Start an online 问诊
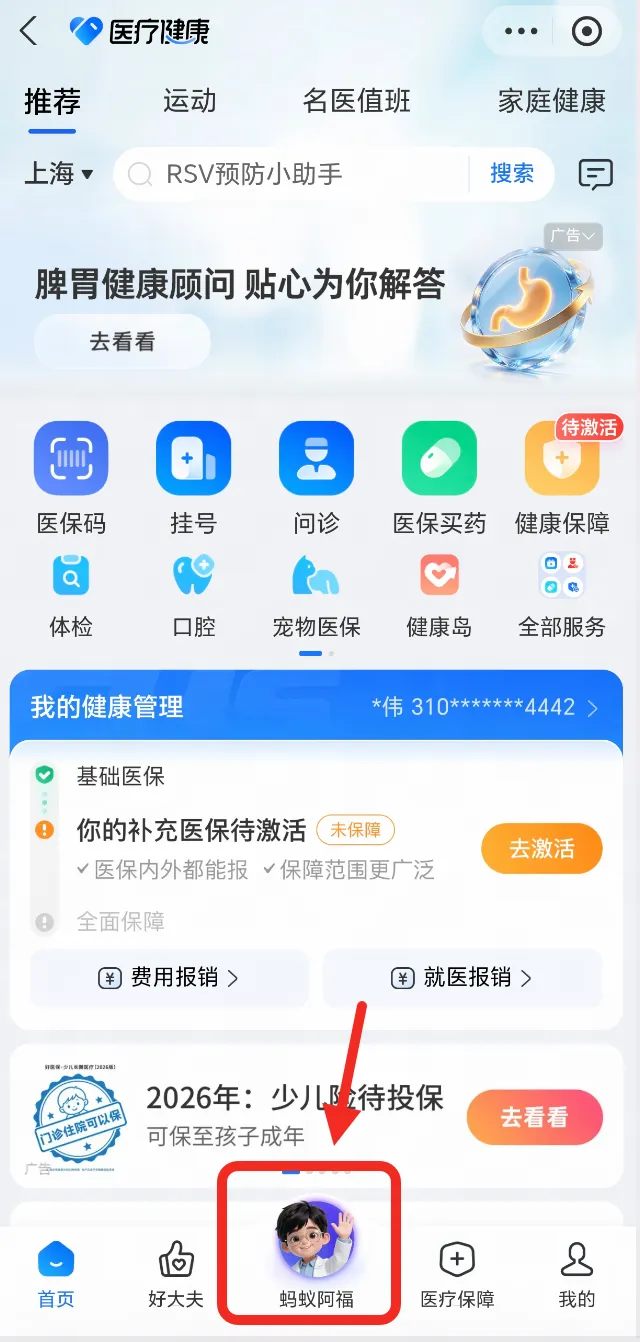Image resolution: width=640 pixels, height=1342 pixels. click(x=316, y=478)
